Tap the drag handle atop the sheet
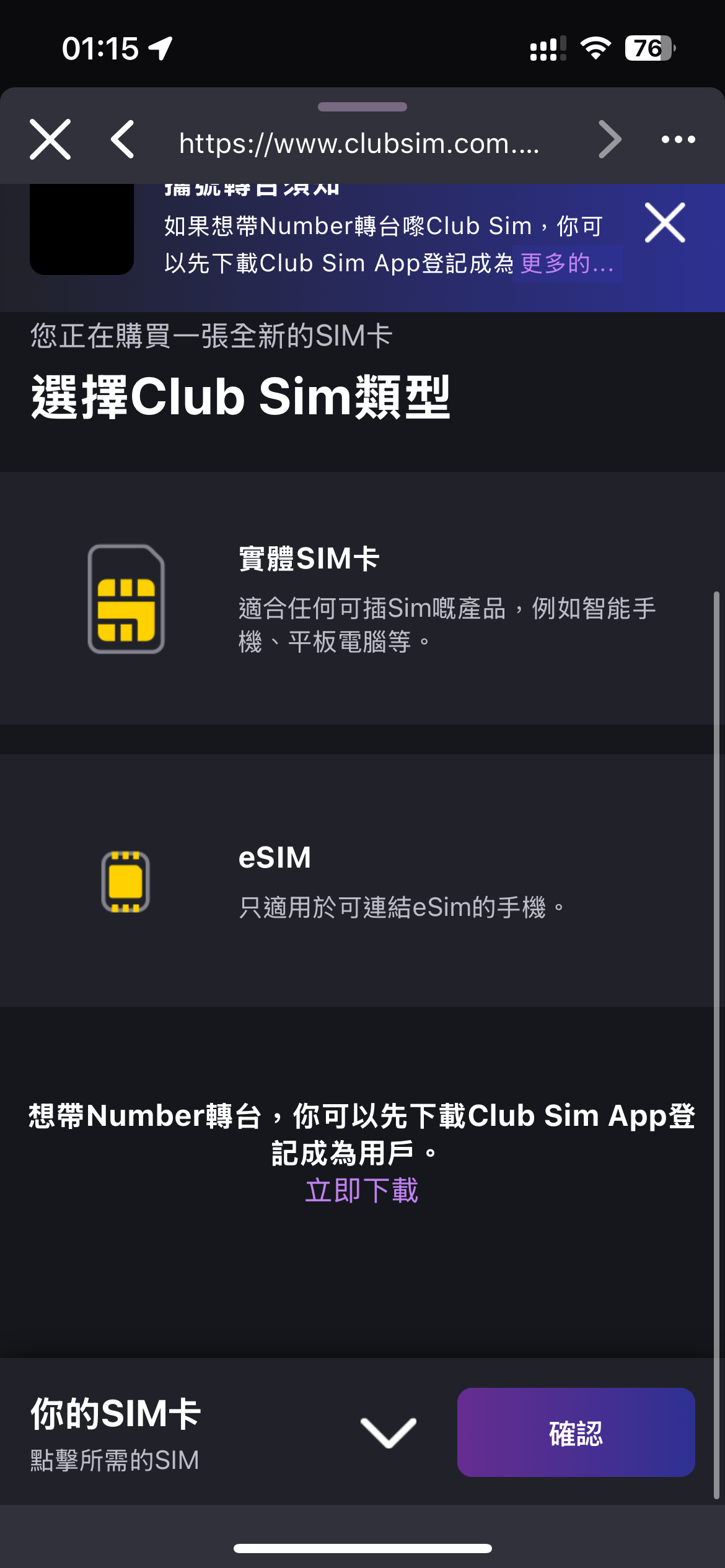Image resolution: width=725 pixels, height=1568 pixels. click(362, 107)
